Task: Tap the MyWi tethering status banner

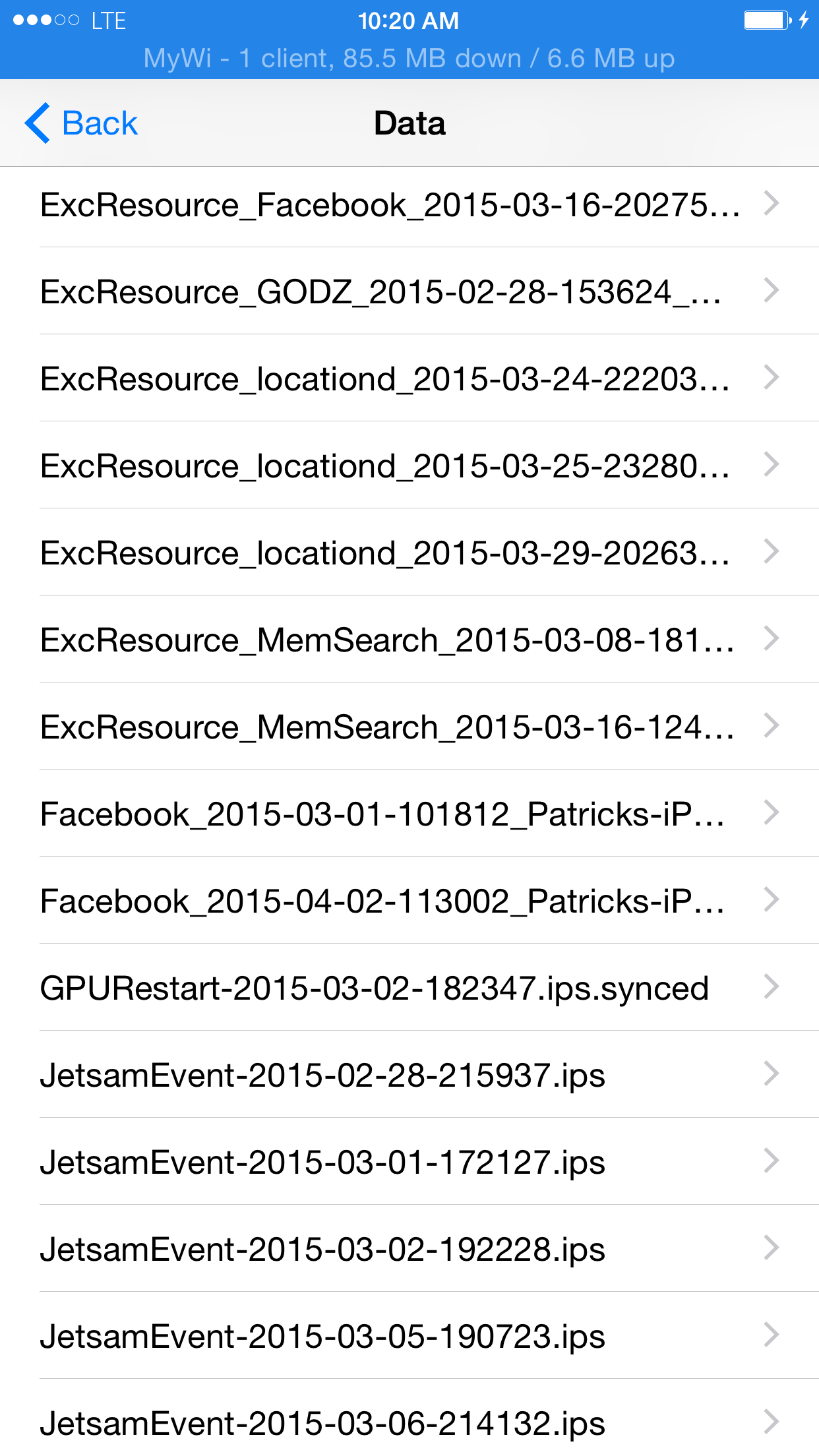Action: coord(409,59)
